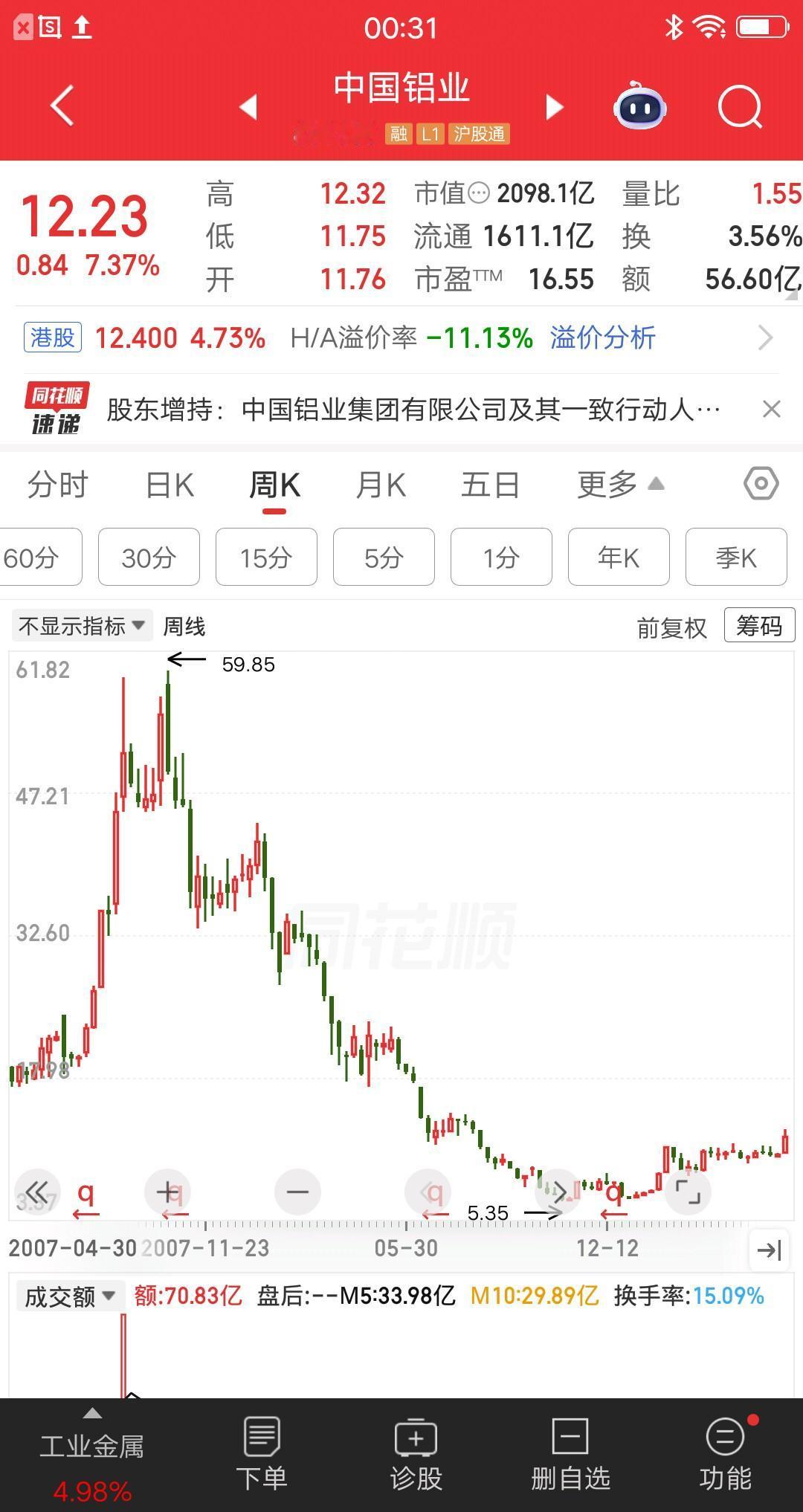Toggle 前复权 price adjustment mode
Screen dimensions: 803x1512
click(x=670, y=625)
